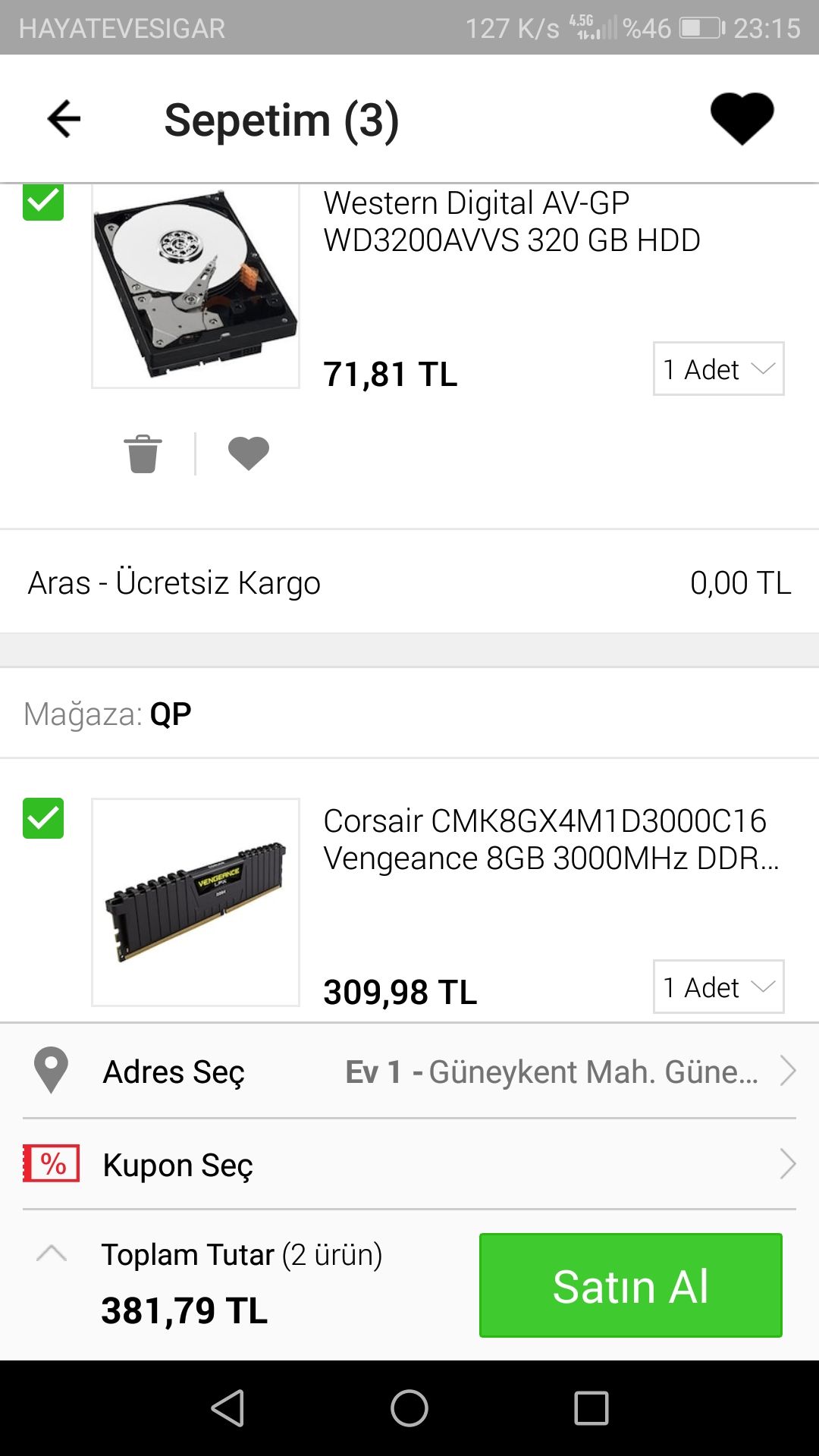The width and height of the screenshot is (819, 1456).
Task: Delete Western Digital HDD from cart
Action: 143,454
